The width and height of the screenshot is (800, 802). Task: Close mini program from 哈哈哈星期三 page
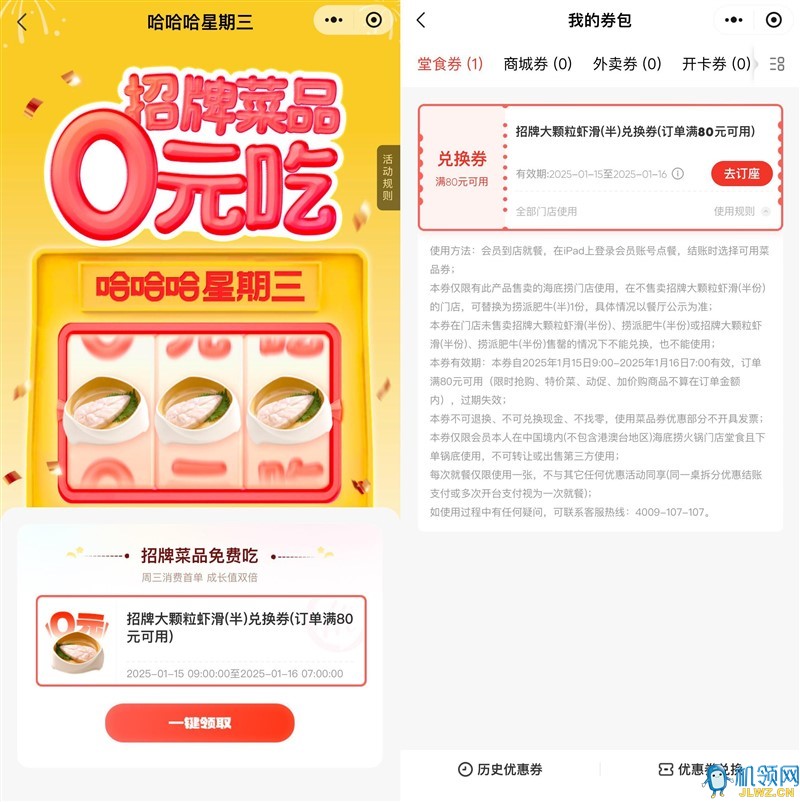[374, 20]
